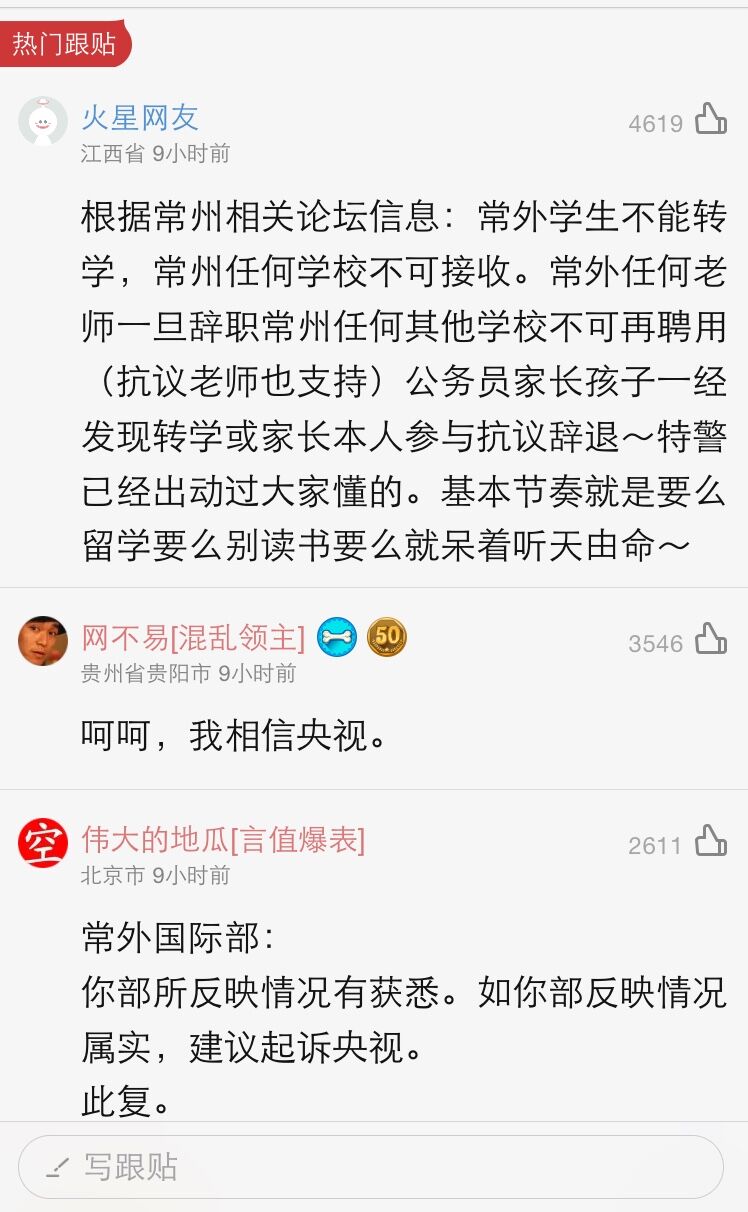Open 网不易[混乱领主]'s profile avatar

pos(43,641)
